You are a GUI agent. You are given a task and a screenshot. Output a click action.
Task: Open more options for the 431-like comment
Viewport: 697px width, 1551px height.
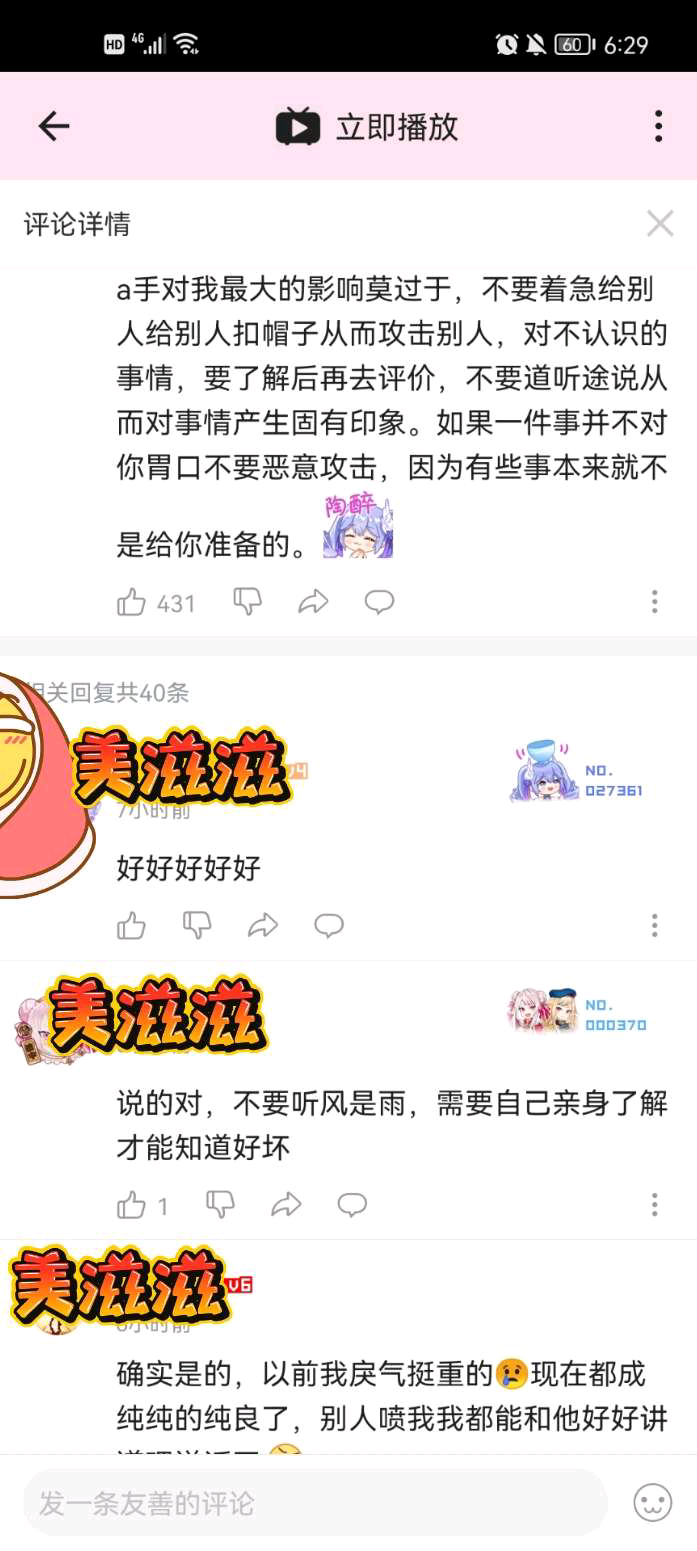click(x=654, y=601)
